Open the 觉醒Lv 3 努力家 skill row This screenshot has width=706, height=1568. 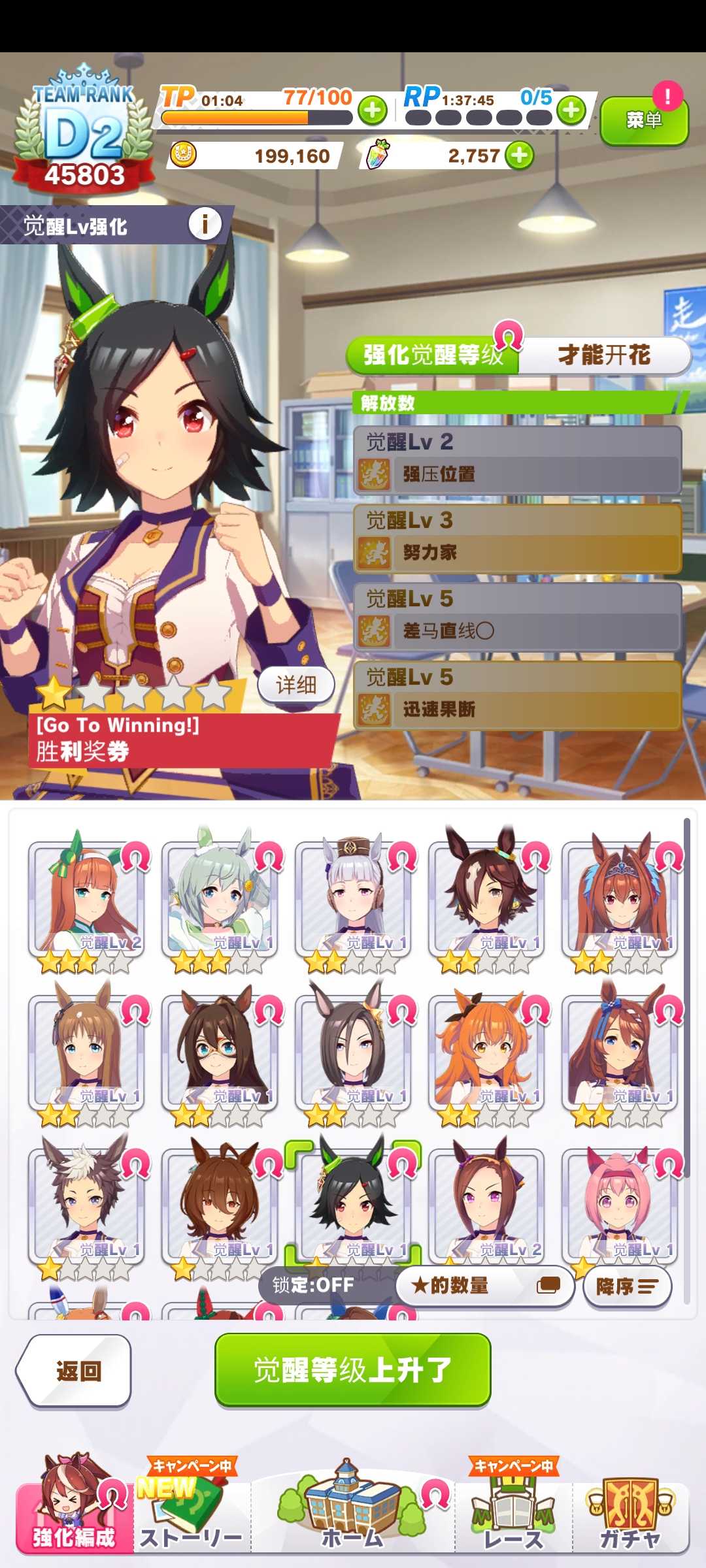point(518,538)
